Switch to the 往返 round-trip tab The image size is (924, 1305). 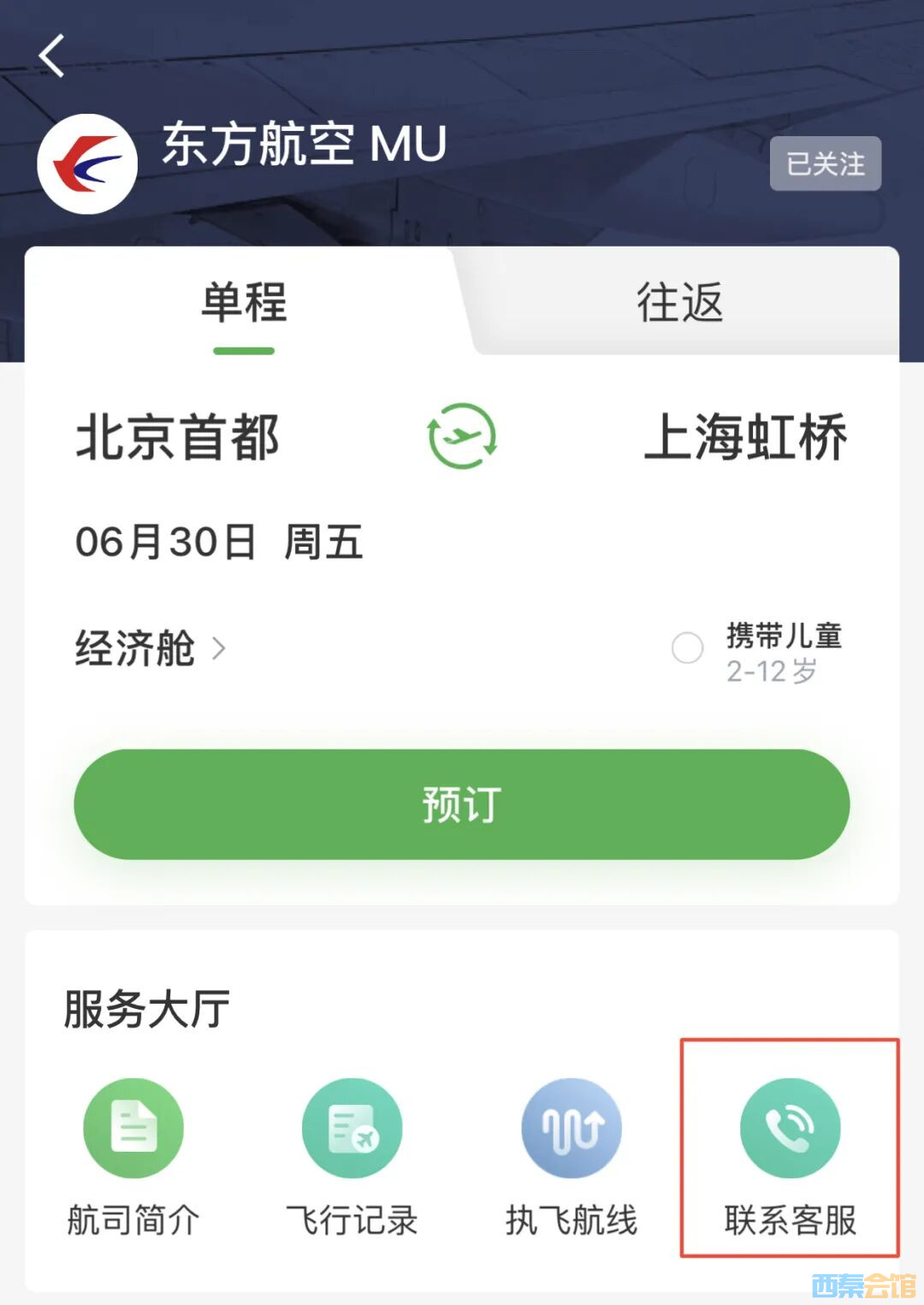679,302
